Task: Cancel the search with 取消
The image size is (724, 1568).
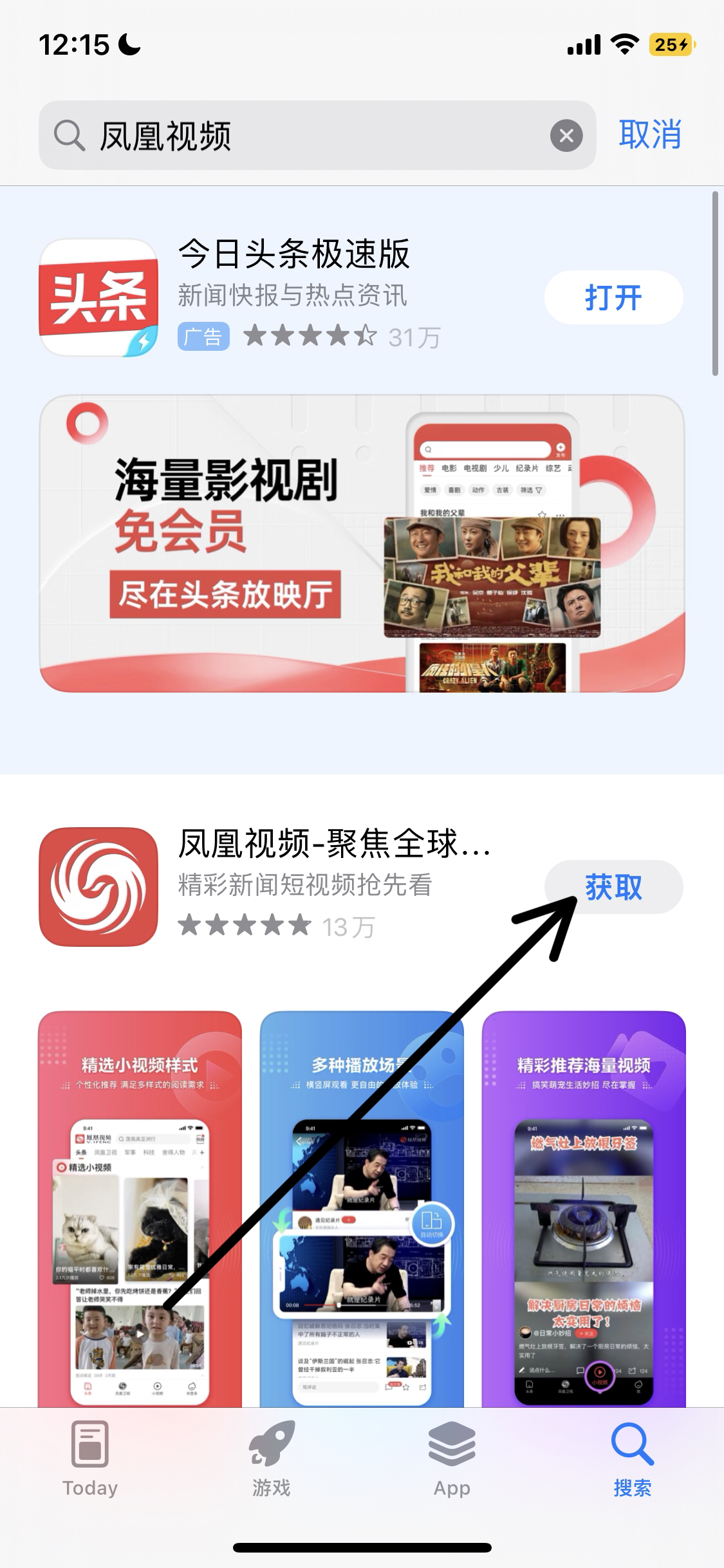Action: click(650, 135)
